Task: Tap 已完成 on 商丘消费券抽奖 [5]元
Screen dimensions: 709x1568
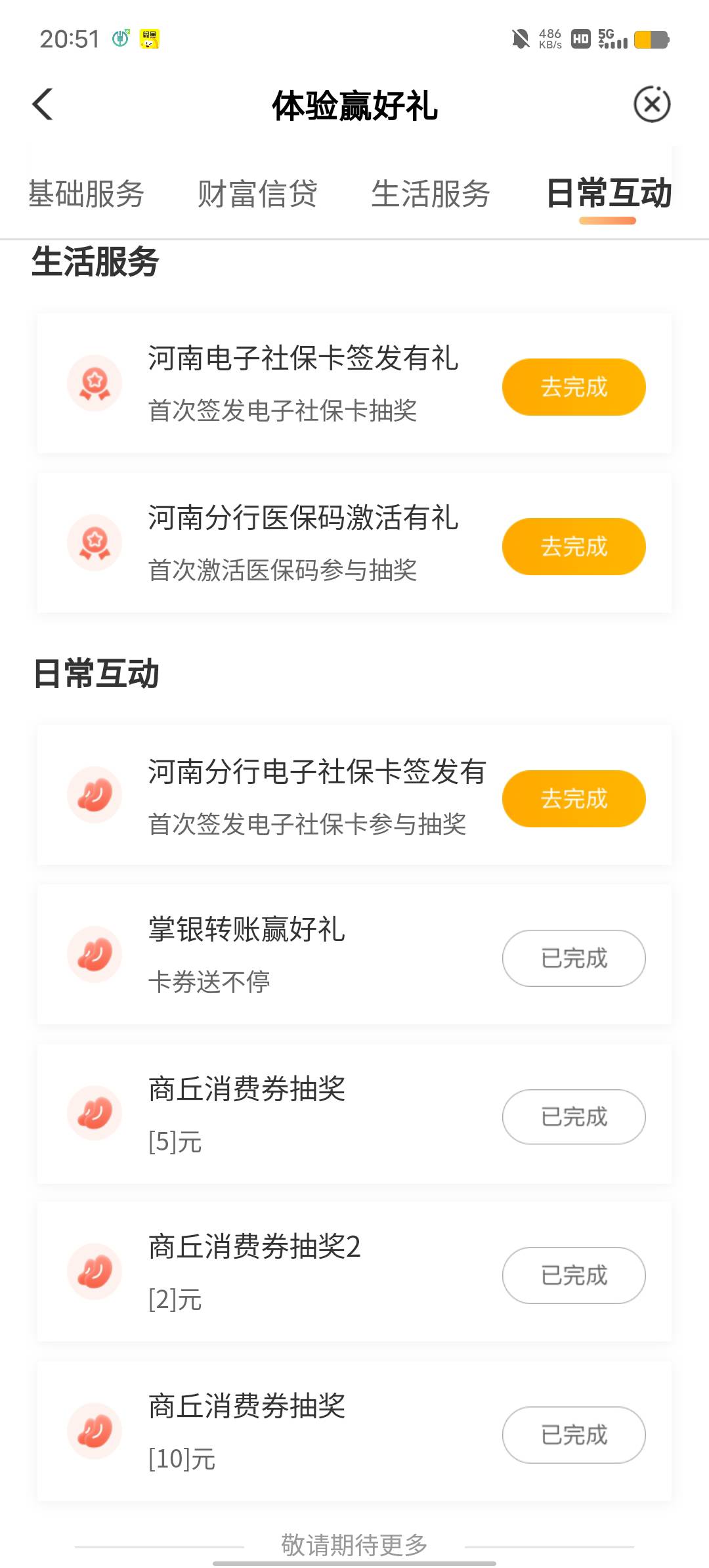Action: click(x=574, y=1117)
